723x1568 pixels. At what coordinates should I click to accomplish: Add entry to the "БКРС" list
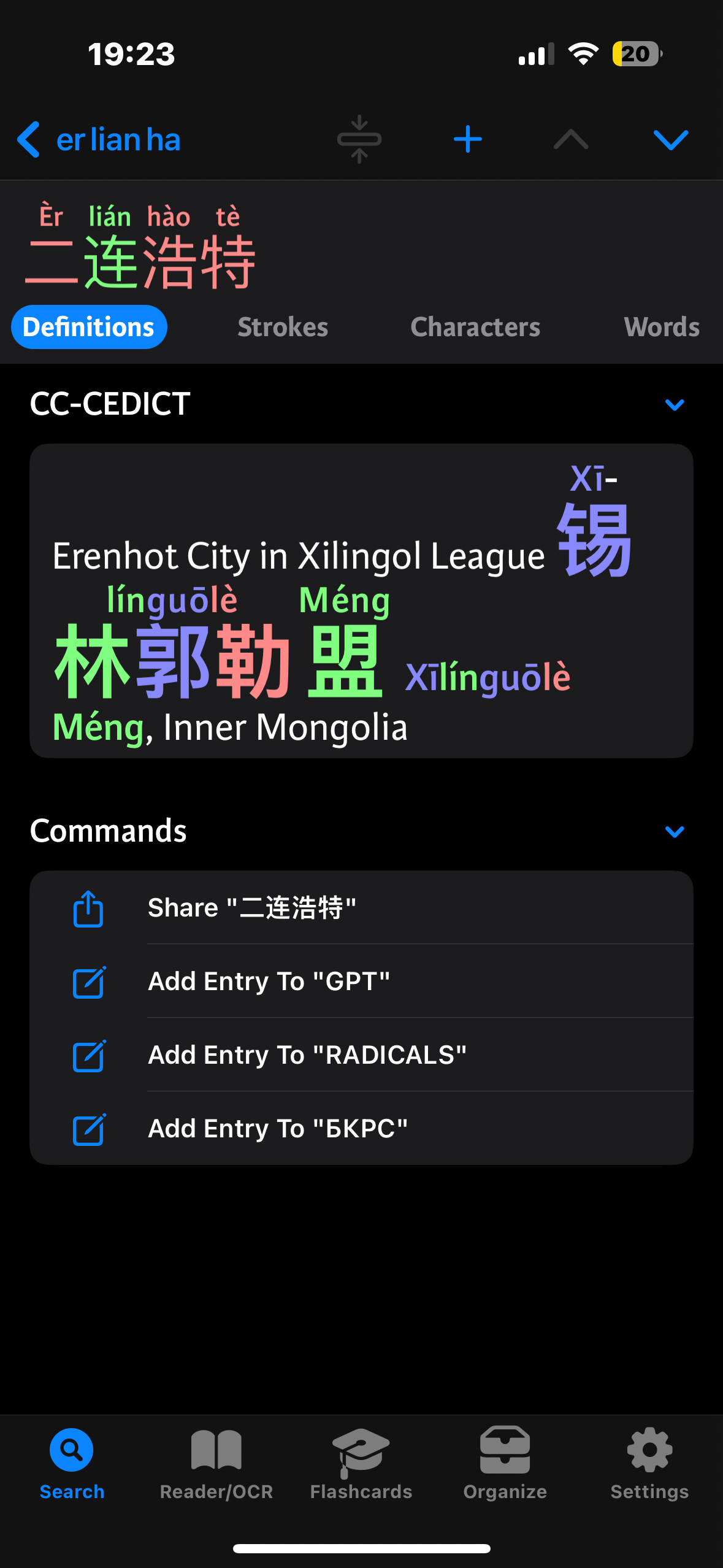(361, 1128)
